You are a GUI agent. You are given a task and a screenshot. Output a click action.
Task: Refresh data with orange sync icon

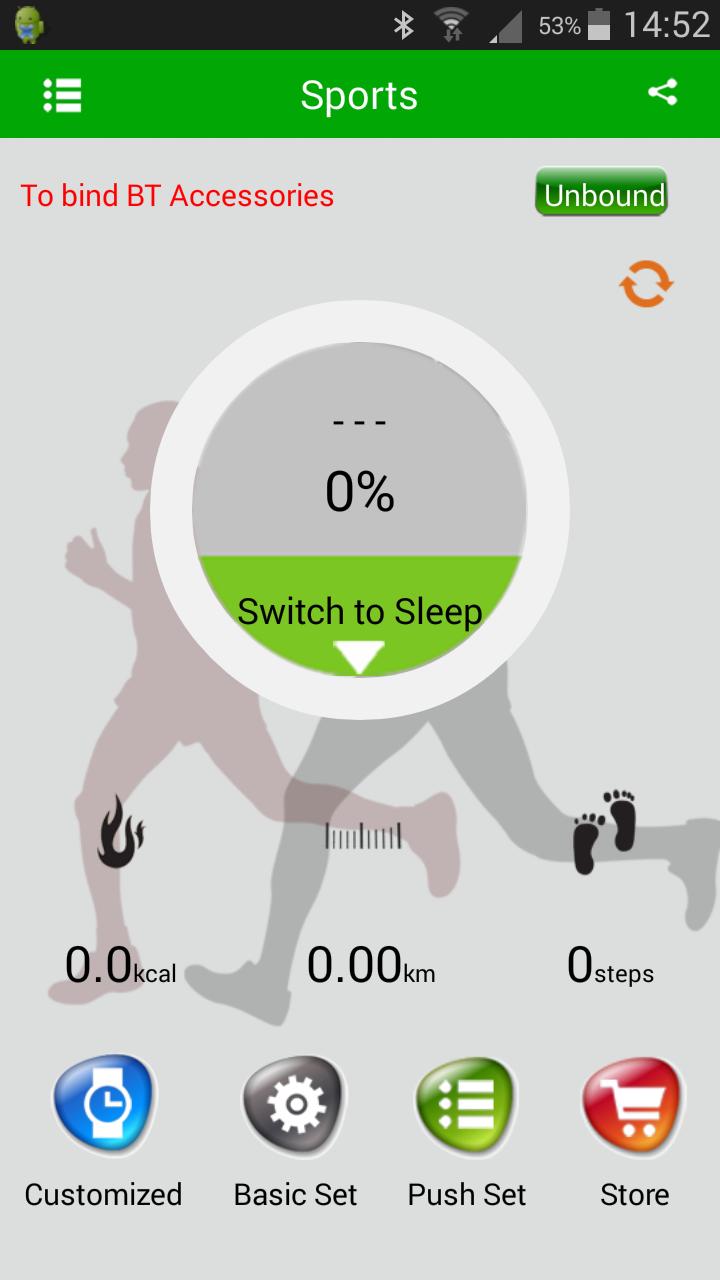pos(646,284)
